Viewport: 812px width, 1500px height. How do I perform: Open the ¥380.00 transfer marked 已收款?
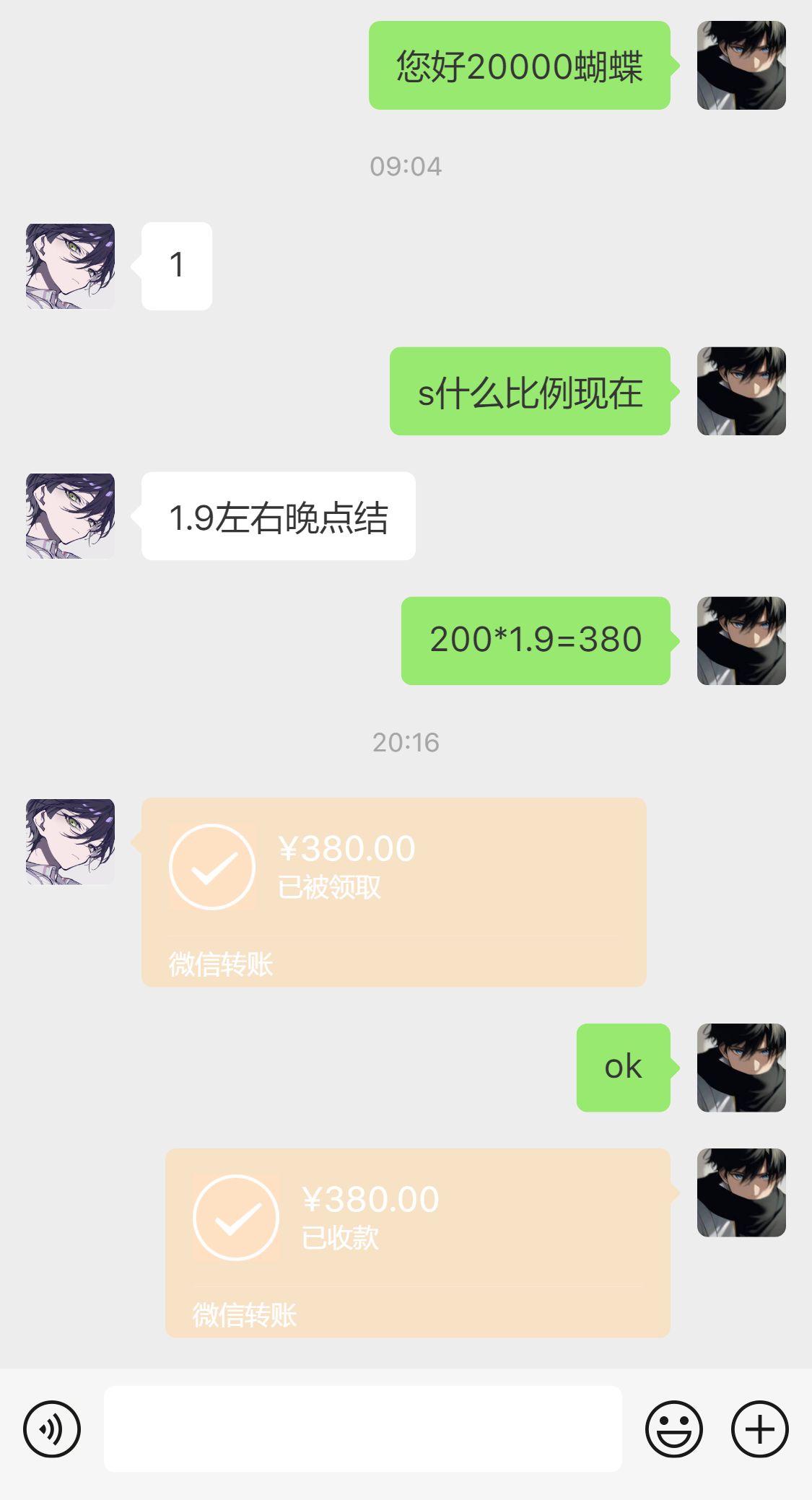click(417, 1242)
